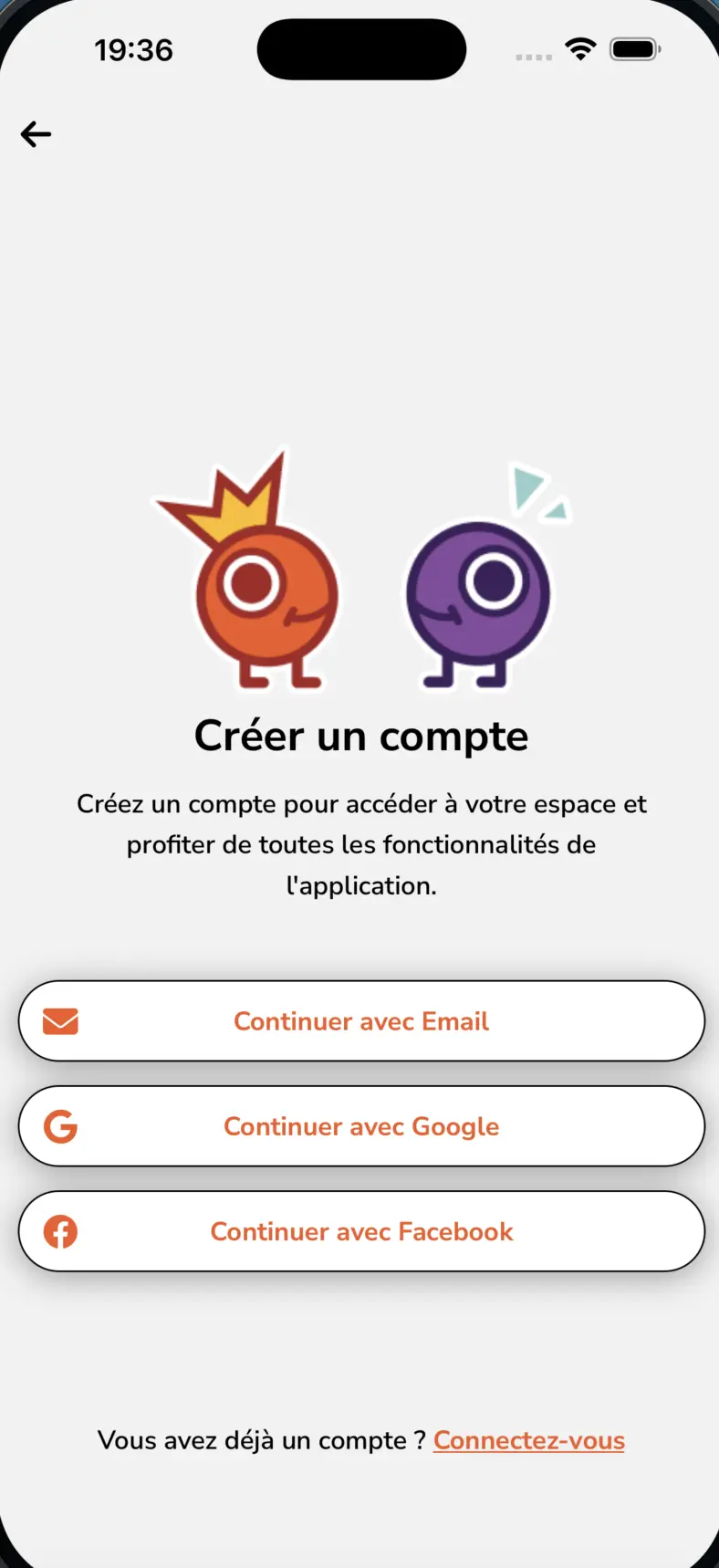Select Continuer avec Facebook
The width and height of the screenshot is (719, 1568).
(x=361, y=1231)
